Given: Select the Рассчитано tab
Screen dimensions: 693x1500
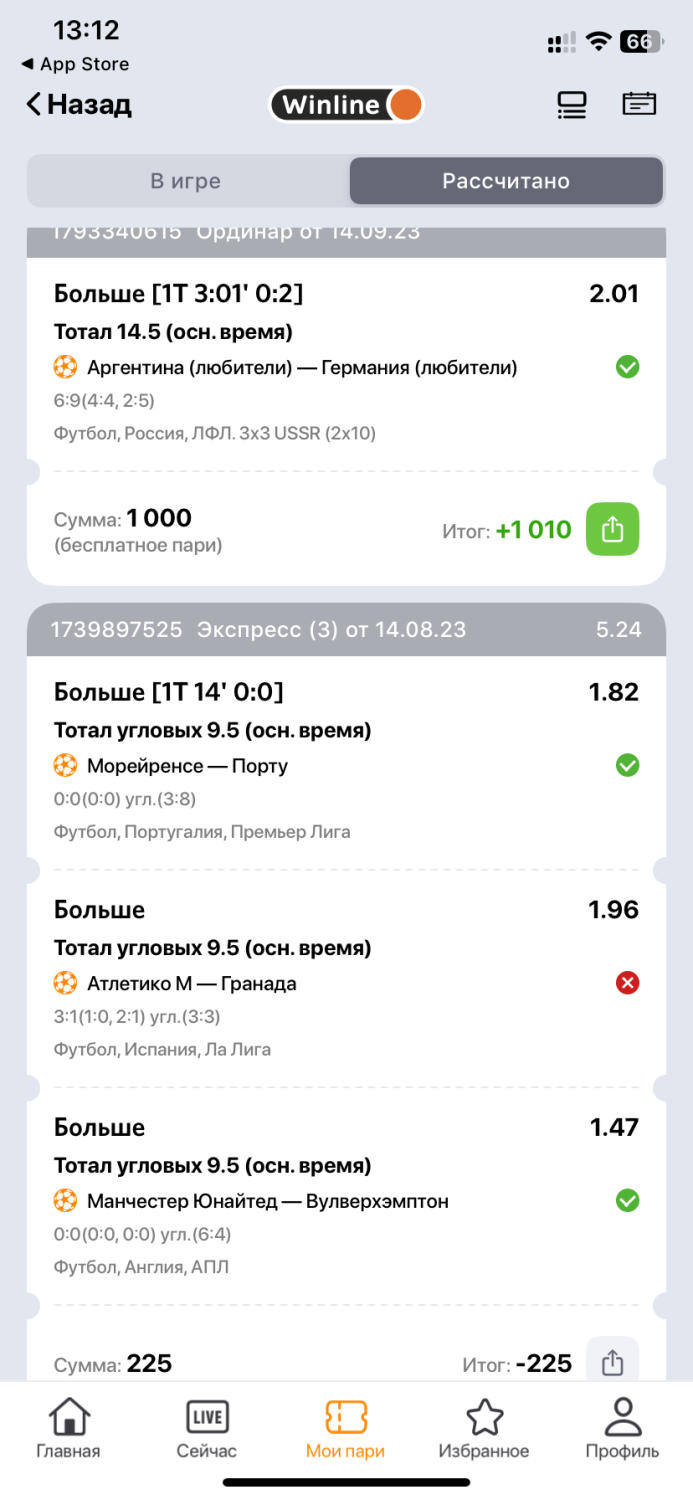Looking at the screenshot, I should 506,181.
